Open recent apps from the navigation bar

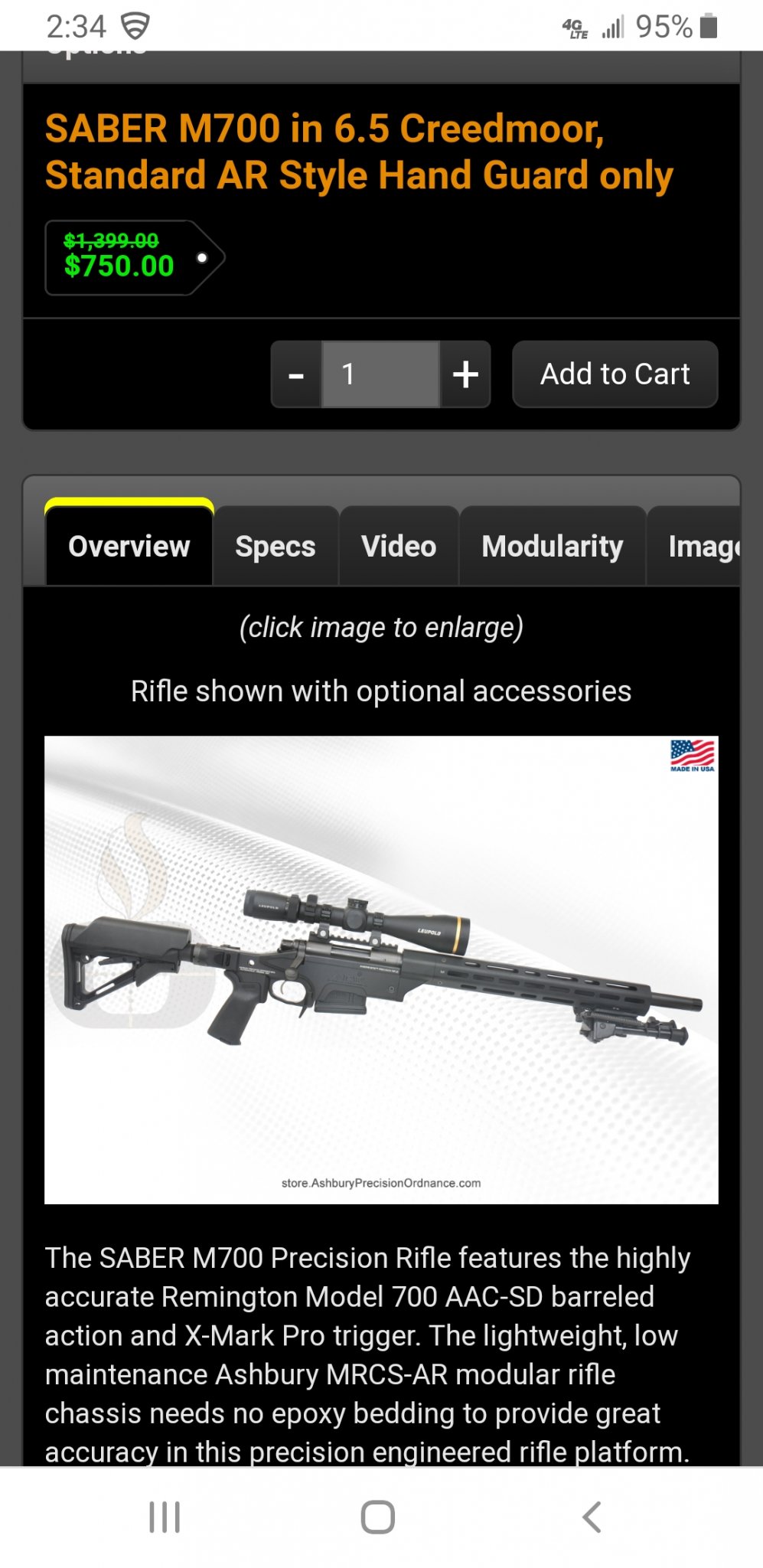pyautogui.click(x=165, y=1517)
